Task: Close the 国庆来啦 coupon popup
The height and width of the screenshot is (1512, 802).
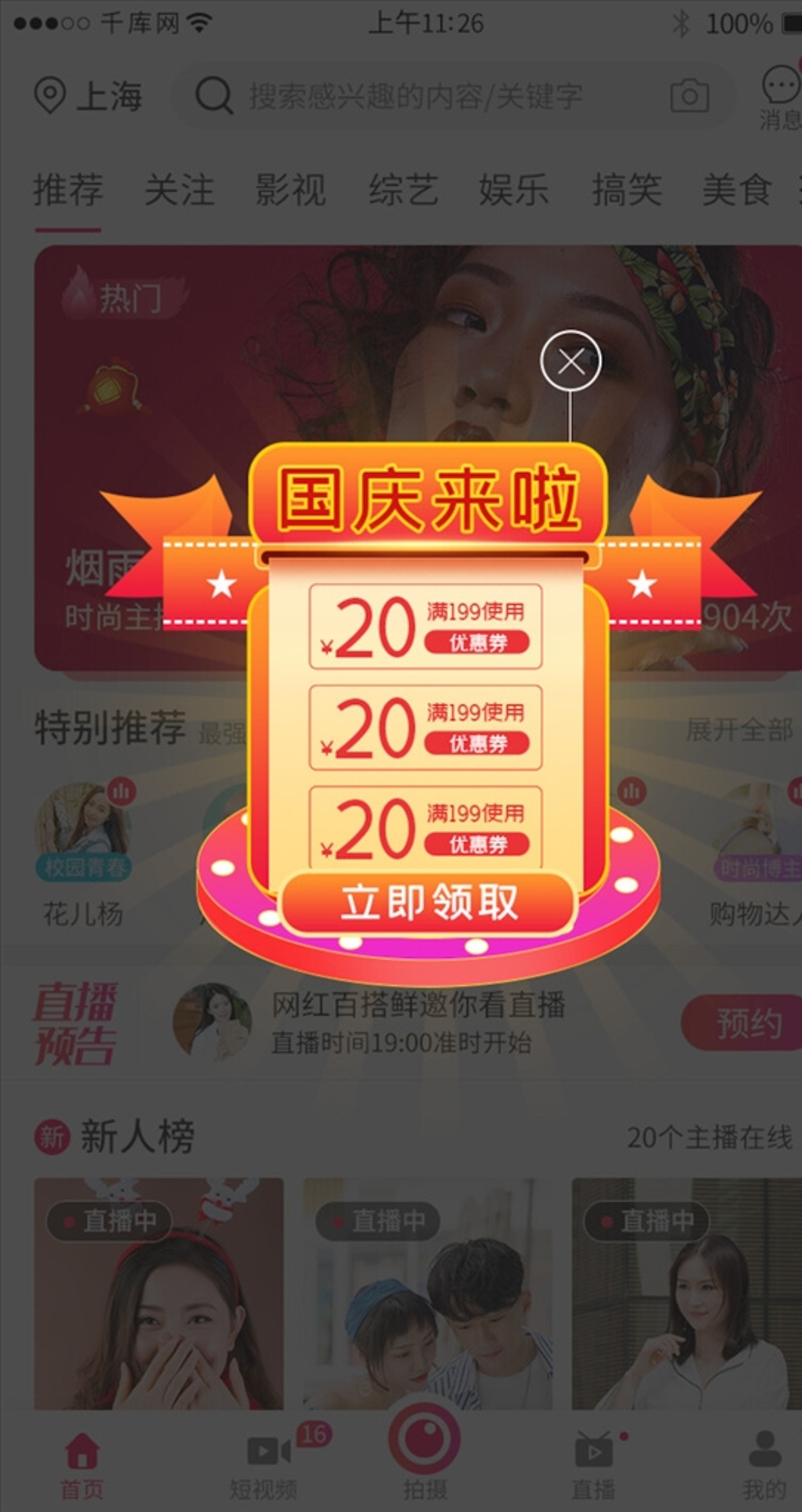Action: [x=570, y=361]
